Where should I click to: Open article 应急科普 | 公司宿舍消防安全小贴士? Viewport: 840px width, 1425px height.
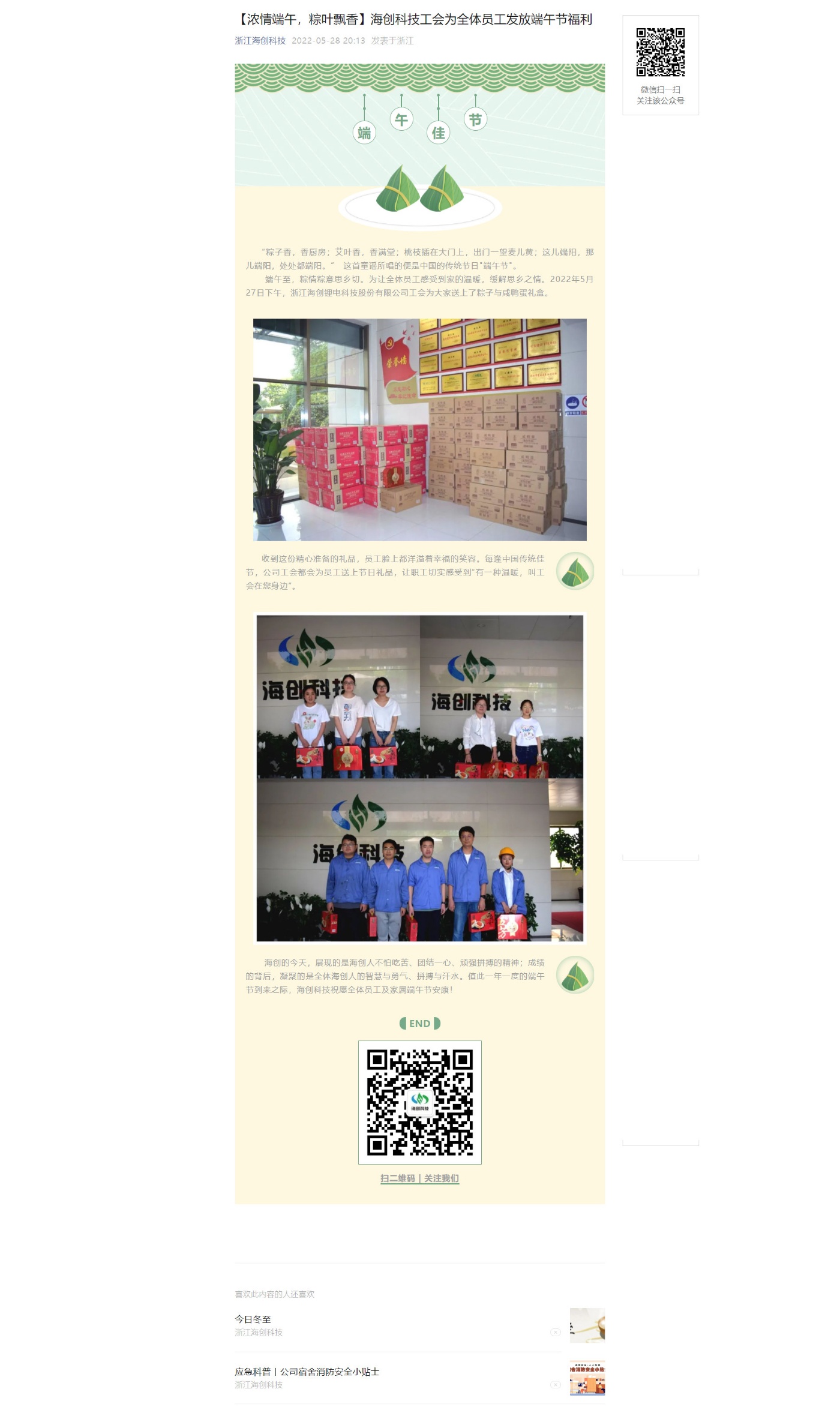(307, 1372)
